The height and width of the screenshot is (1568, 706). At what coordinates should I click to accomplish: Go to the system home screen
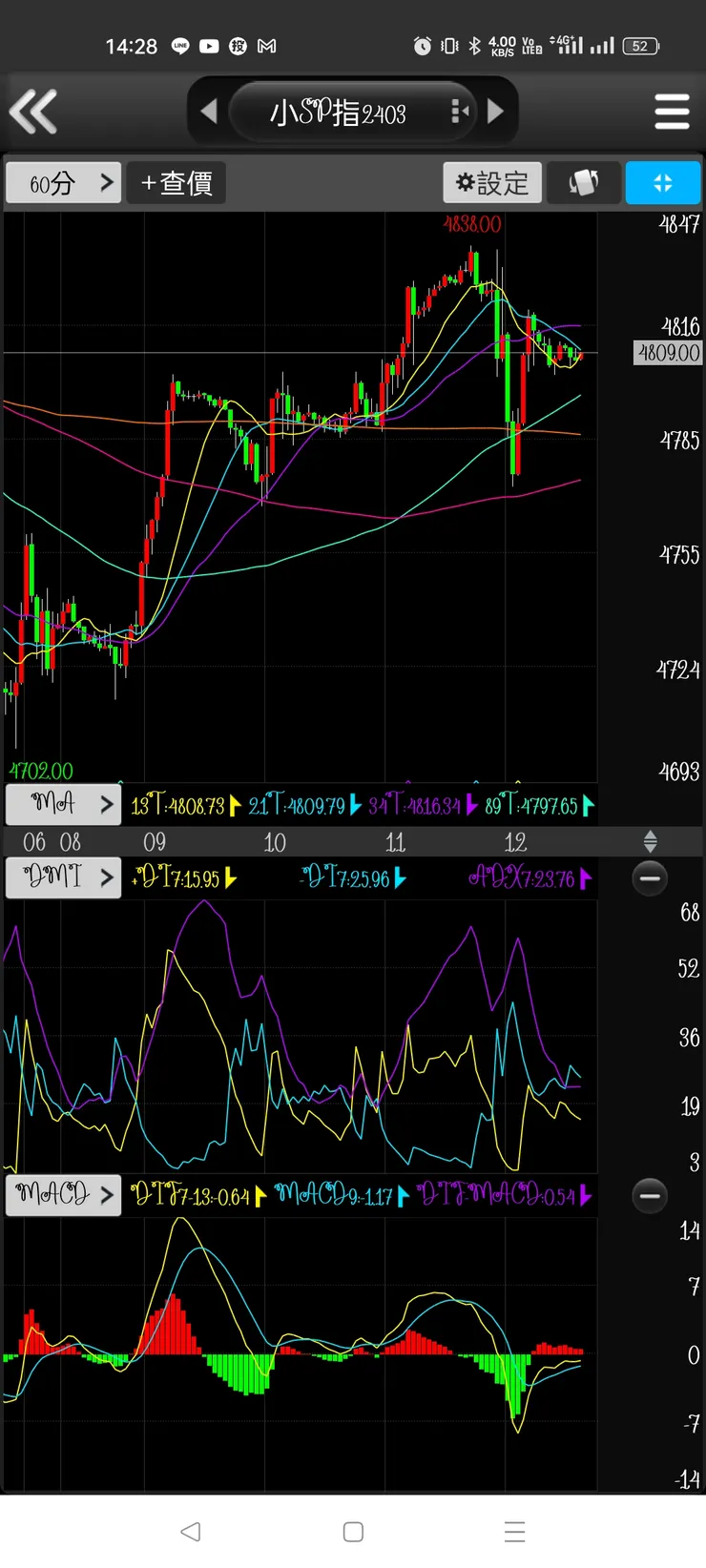pyautogui.click(x=353, y=1532)
